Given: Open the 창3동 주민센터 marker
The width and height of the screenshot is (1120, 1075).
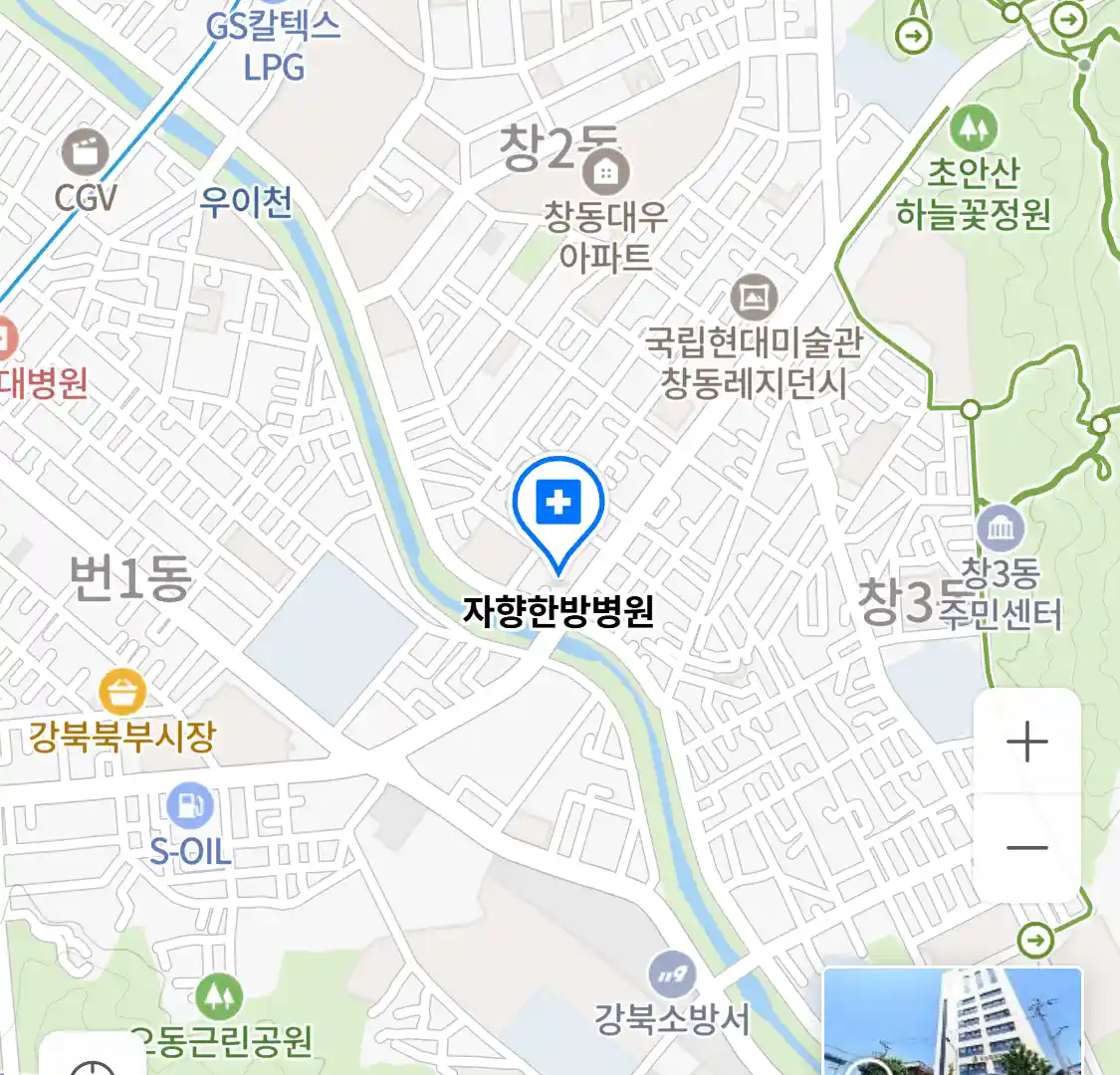Looking at the screenshot, I should click(x=1001, y=529).
